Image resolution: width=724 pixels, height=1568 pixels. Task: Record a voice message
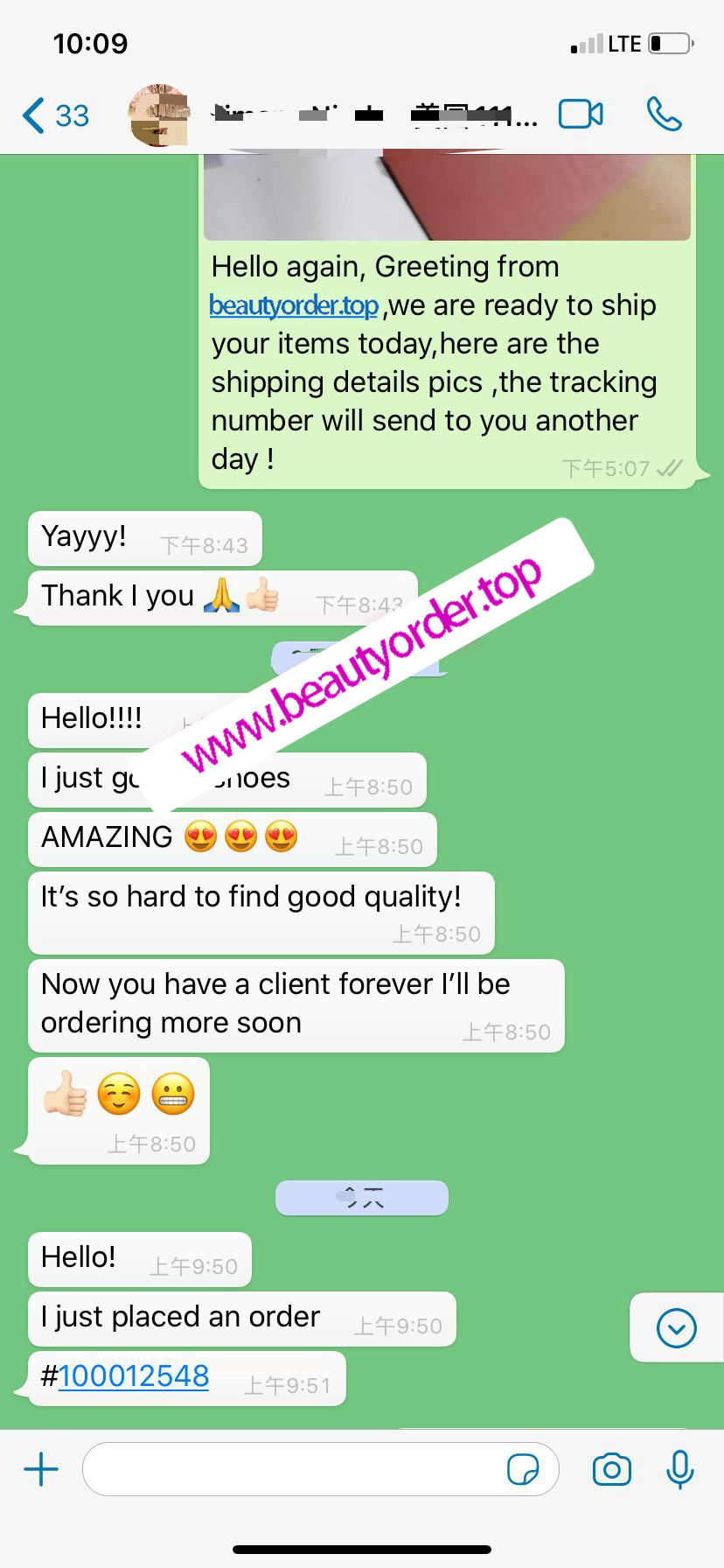click(679, 1469)
